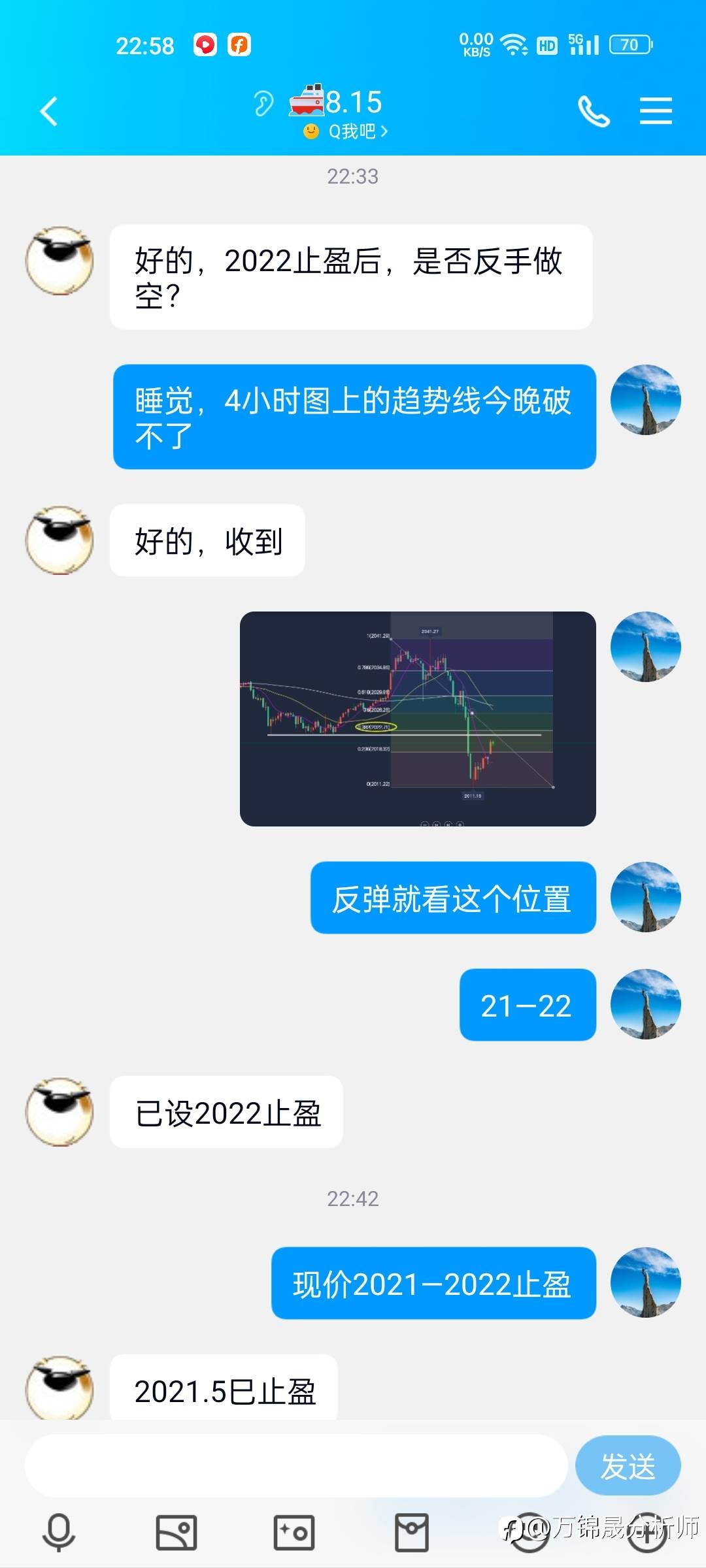Record a voice message

[x=59, y=1532]
